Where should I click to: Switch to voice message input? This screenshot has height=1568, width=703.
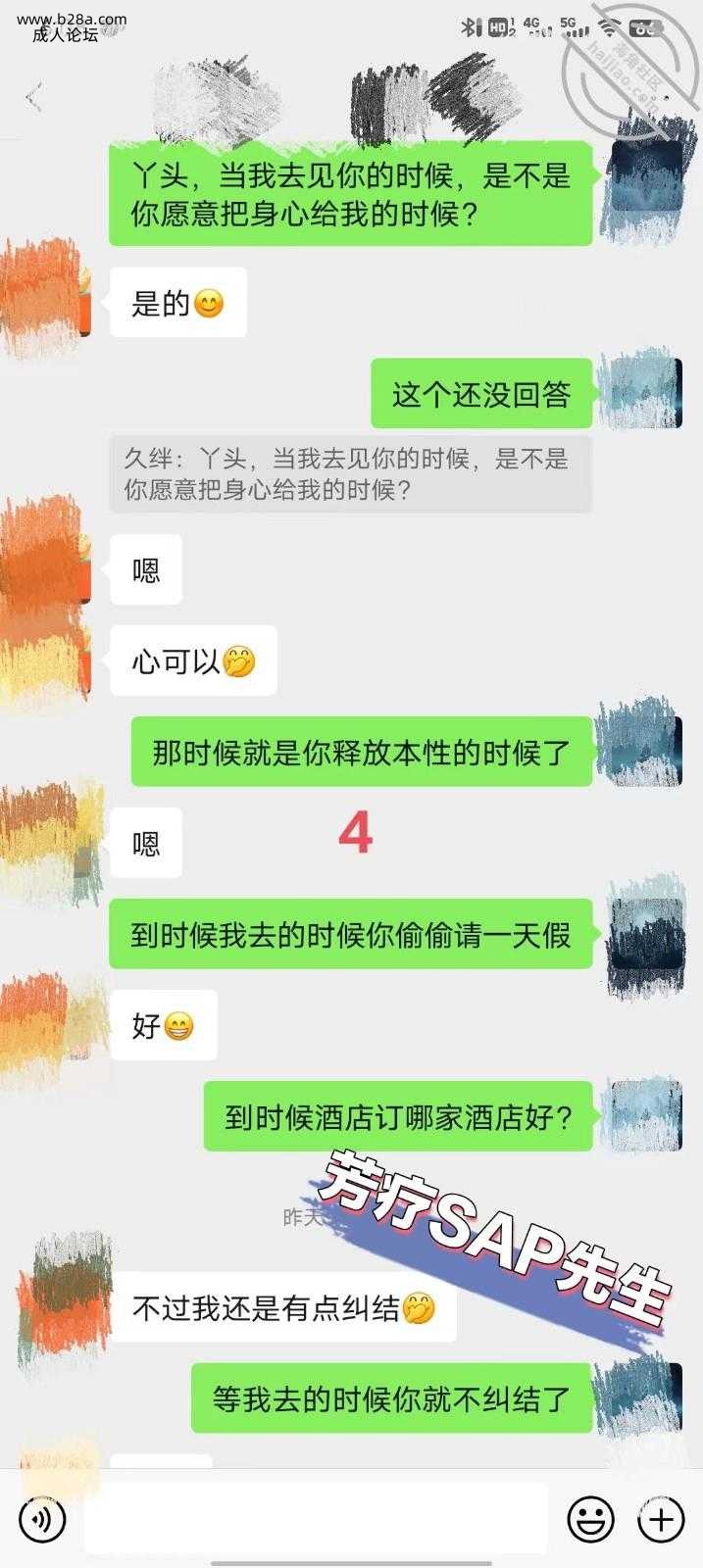tap(41, 1520)
